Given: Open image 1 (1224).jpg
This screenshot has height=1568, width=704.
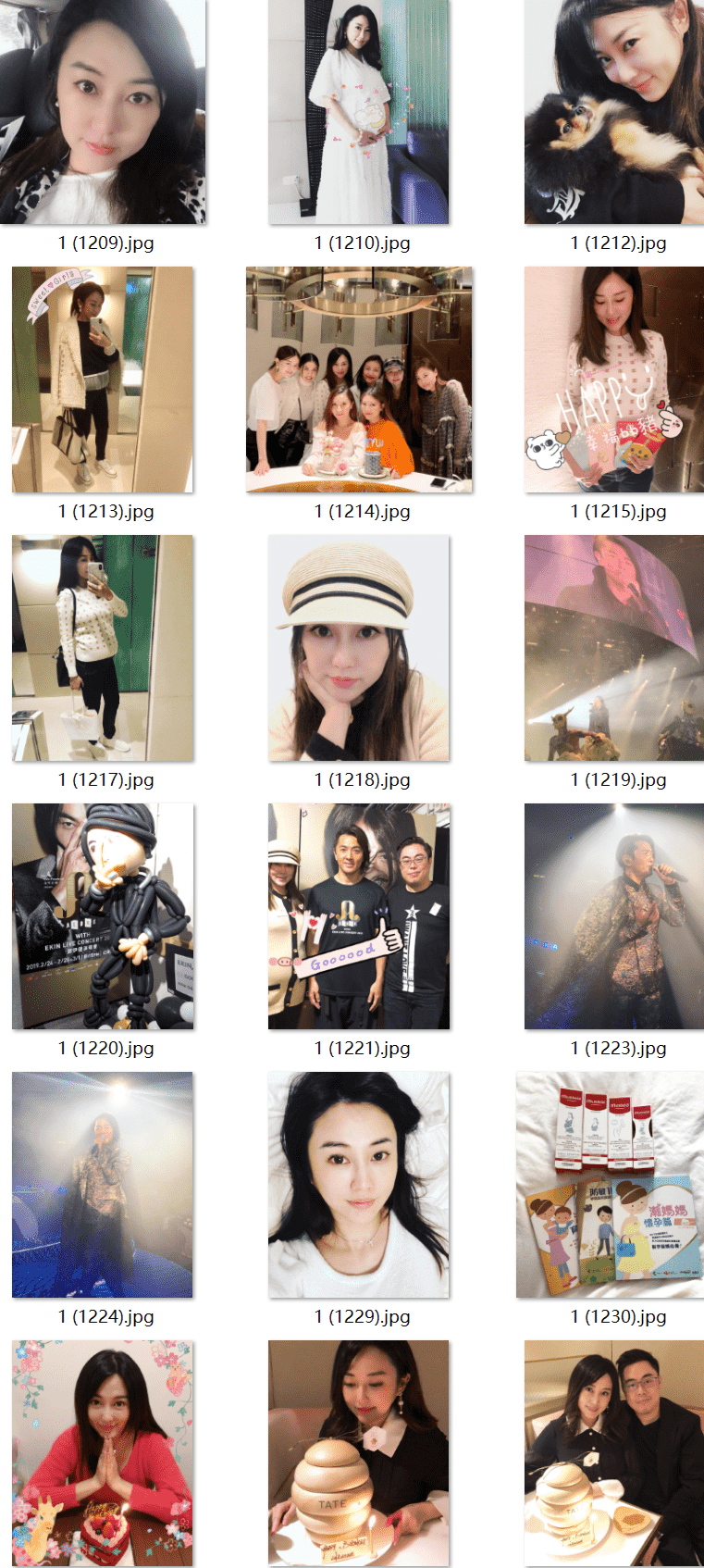Looking at the screenshot, I should [x=103, y=1185].
